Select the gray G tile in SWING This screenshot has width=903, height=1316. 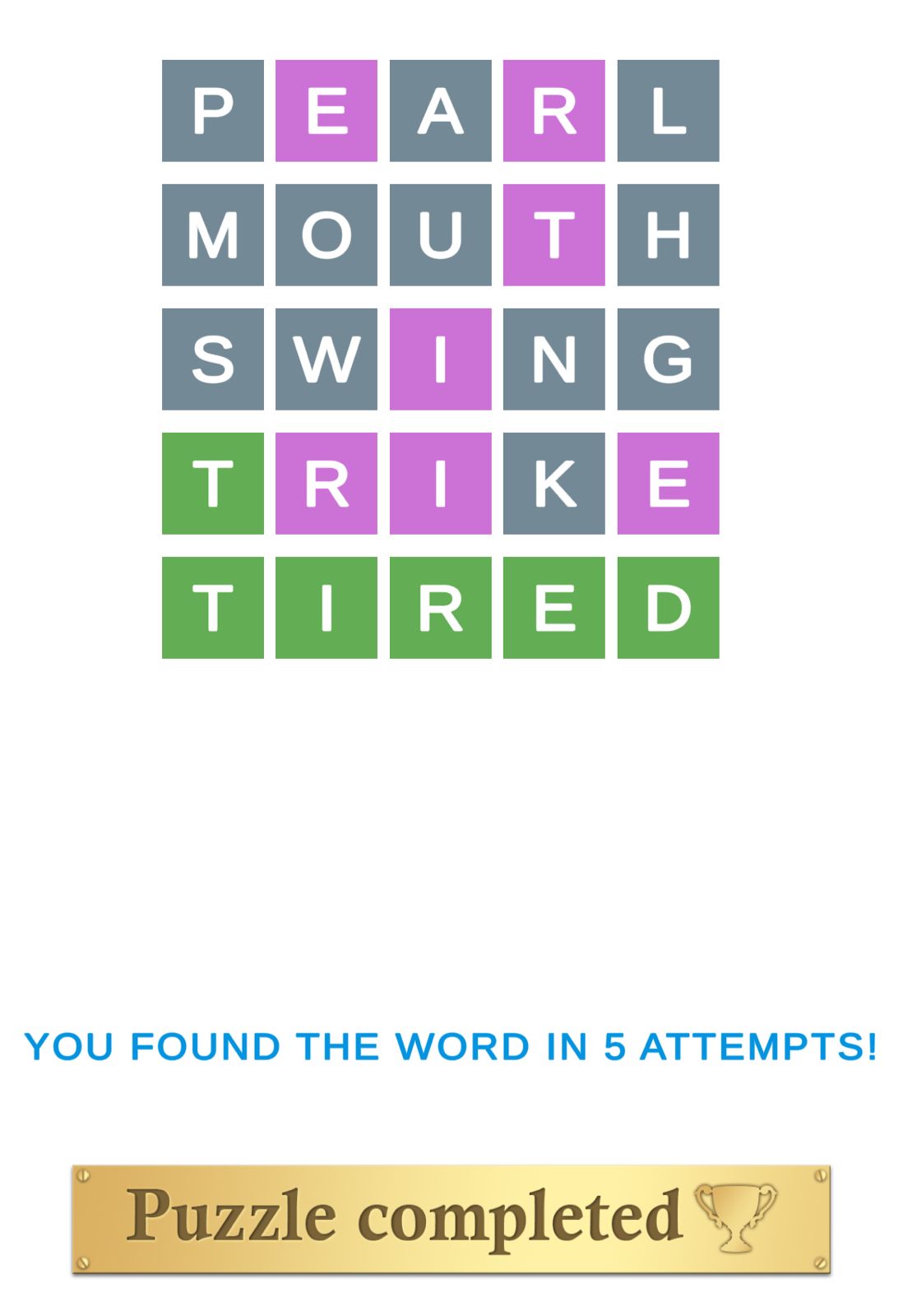668,359
